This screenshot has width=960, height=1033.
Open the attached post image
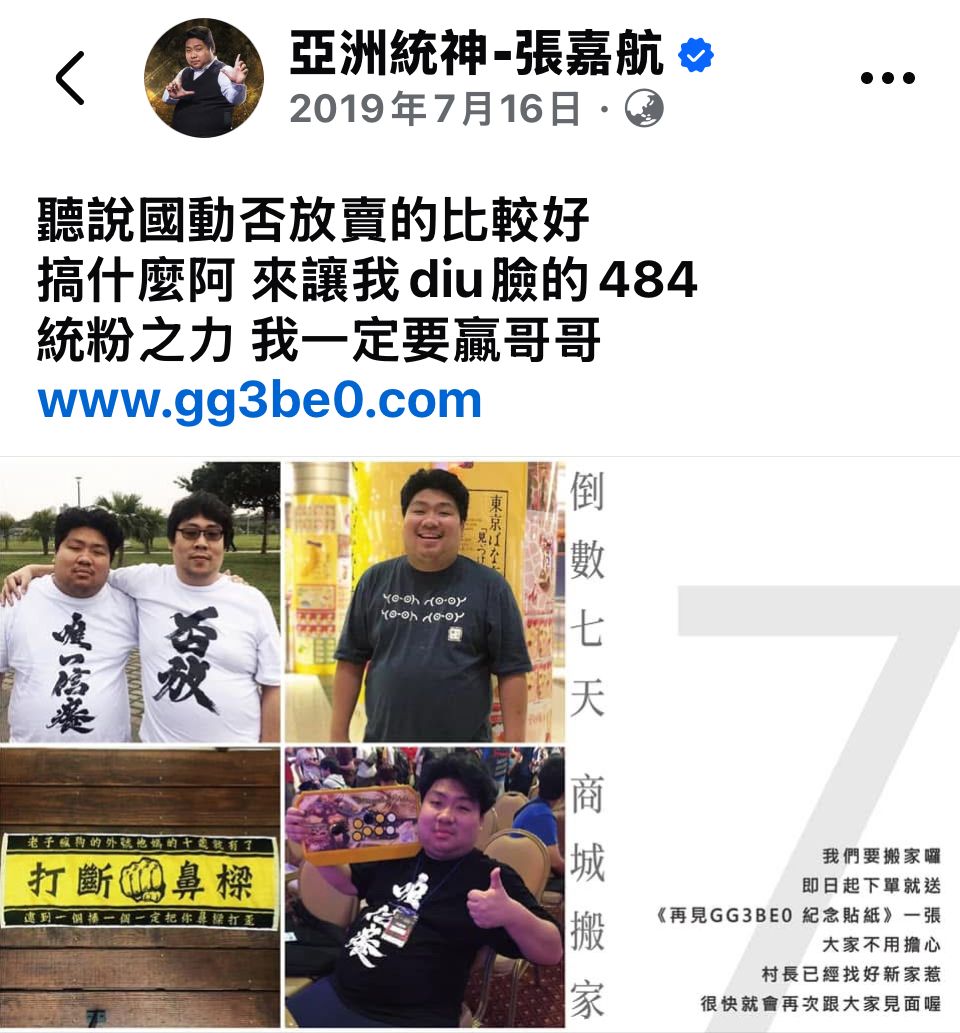click(x=480, y=744)
